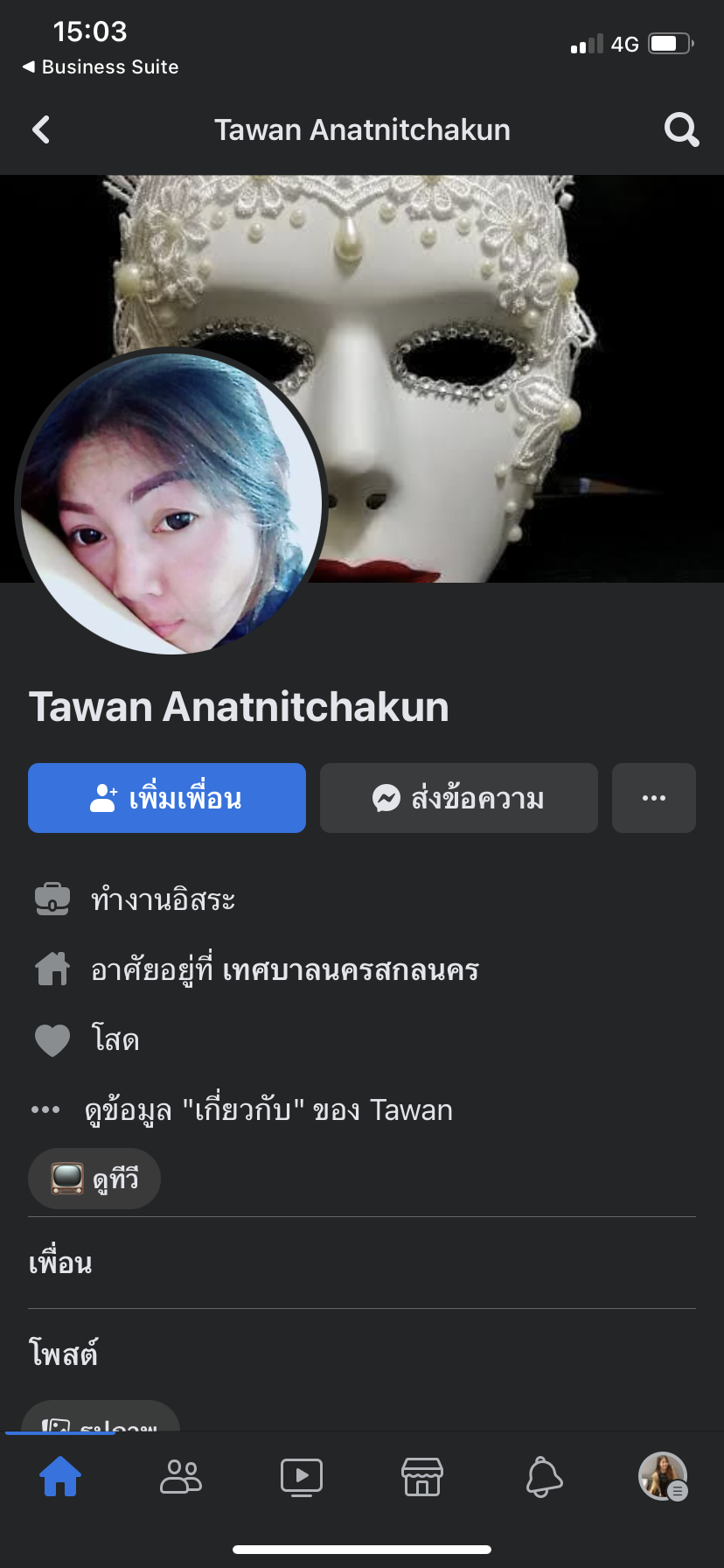This screenshot has height=1568, width=724.
Task: Tap the ดูทีวี hobby chip
Action: point(94,1179)
